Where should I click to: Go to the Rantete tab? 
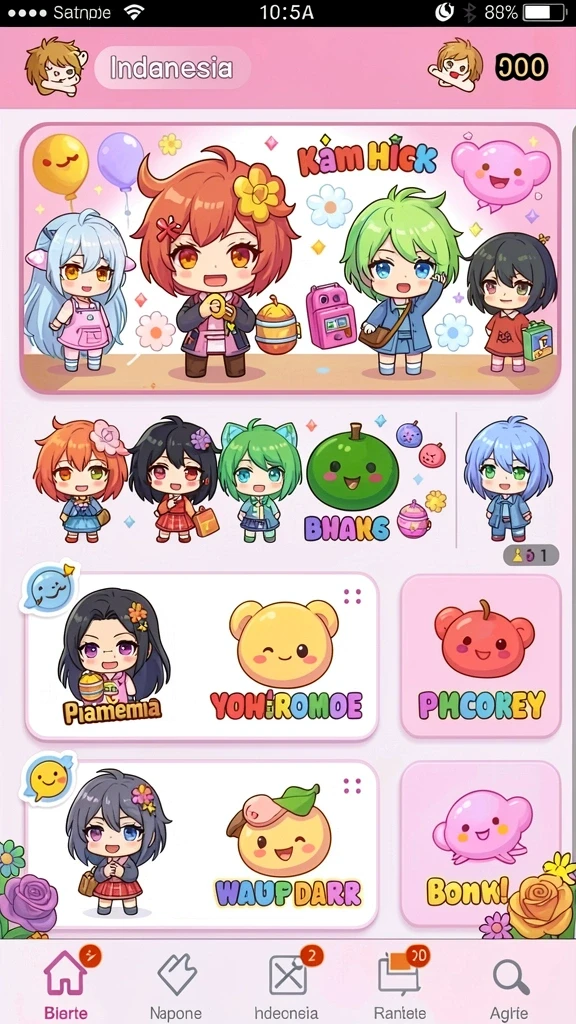point(400,982)
